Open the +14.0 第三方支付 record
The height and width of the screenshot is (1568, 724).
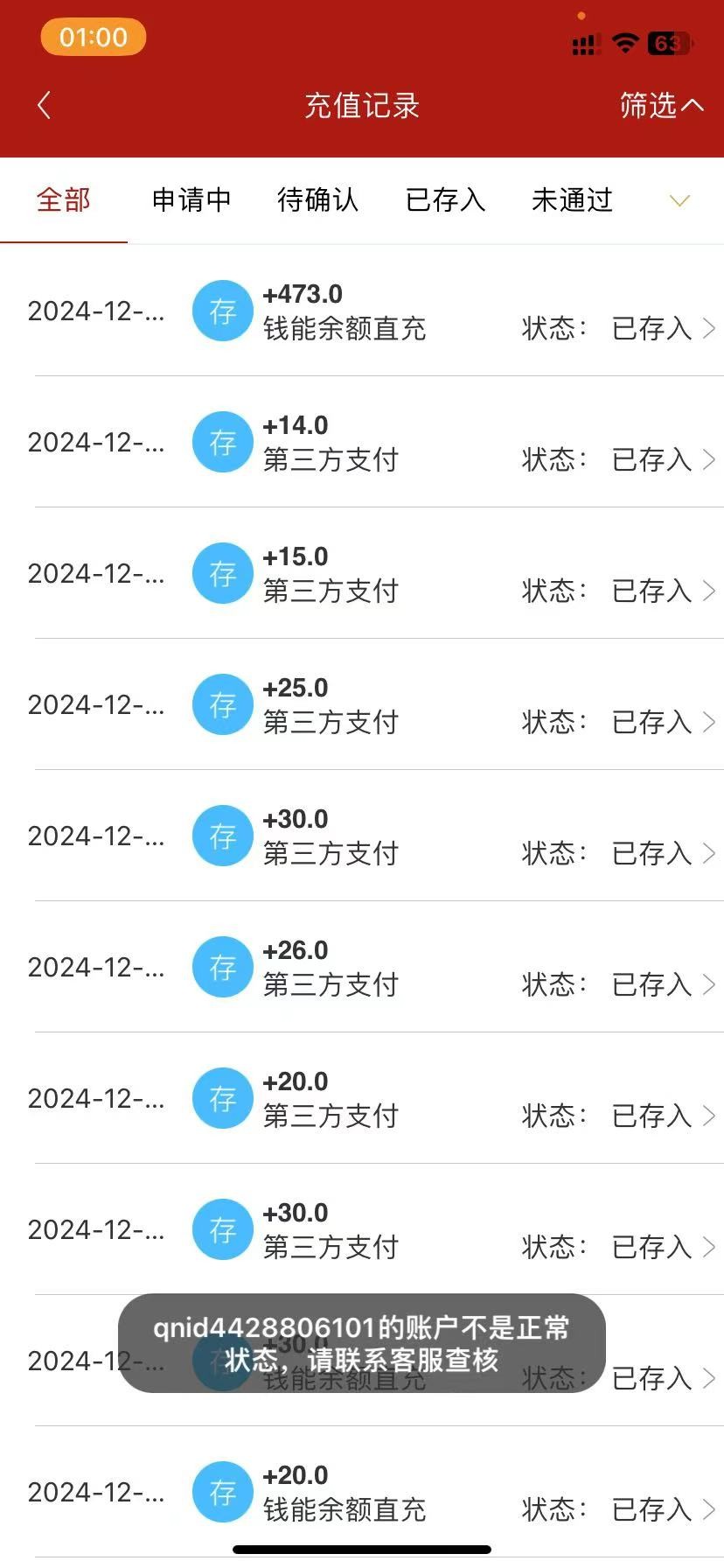362,442
